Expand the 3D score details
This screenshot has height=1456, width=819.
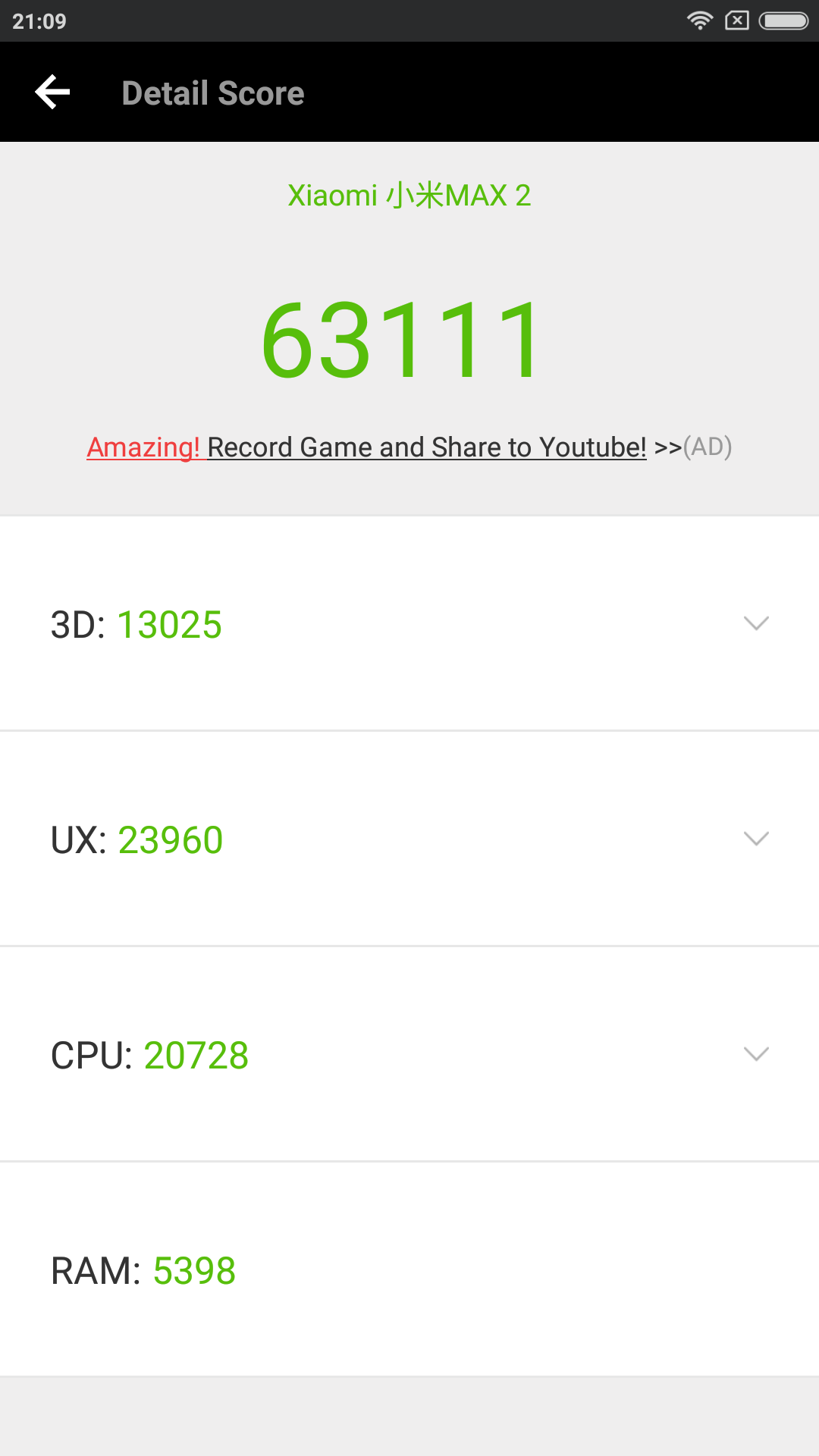click(756, 623)
